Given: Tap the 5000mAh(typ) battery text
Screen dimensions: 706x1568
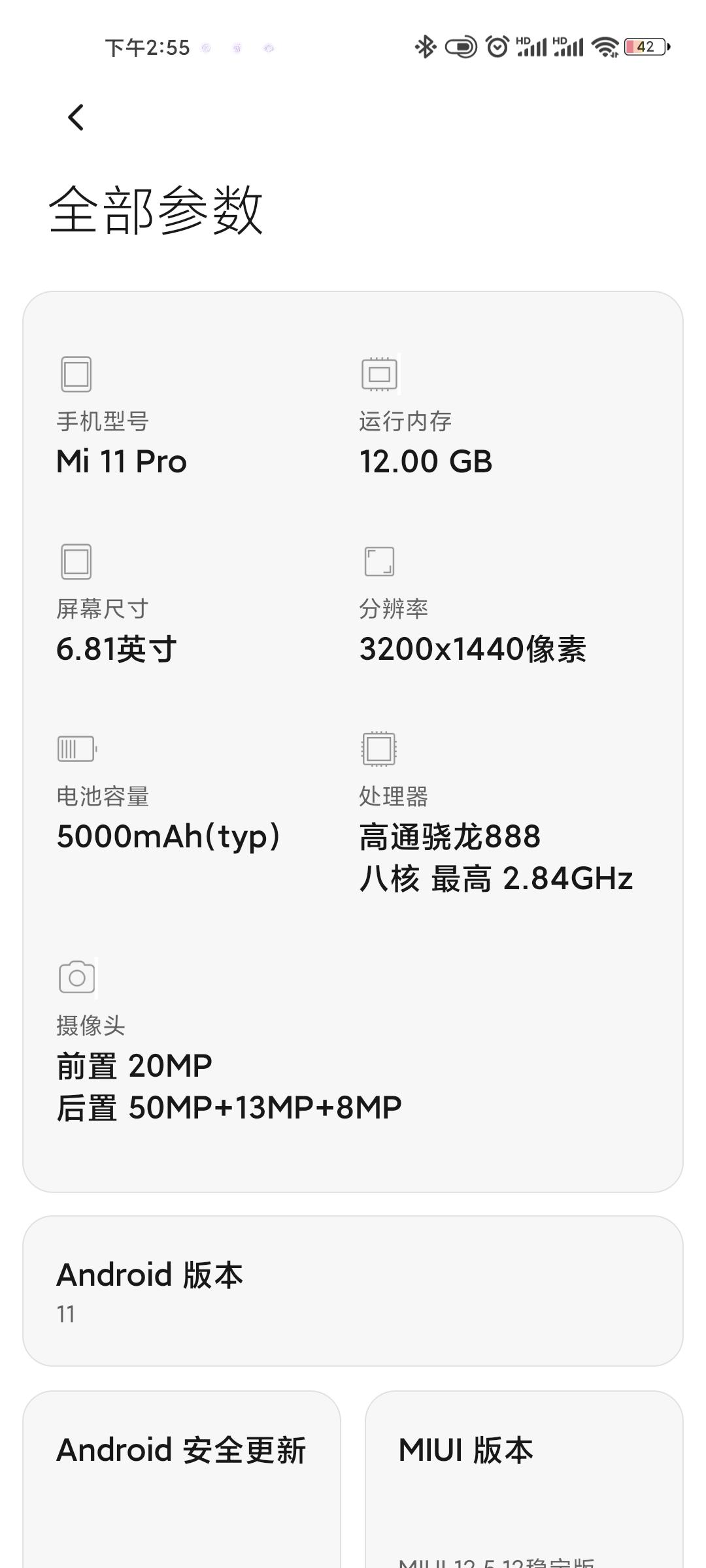Looking at the screenshot, I should 169,837.
